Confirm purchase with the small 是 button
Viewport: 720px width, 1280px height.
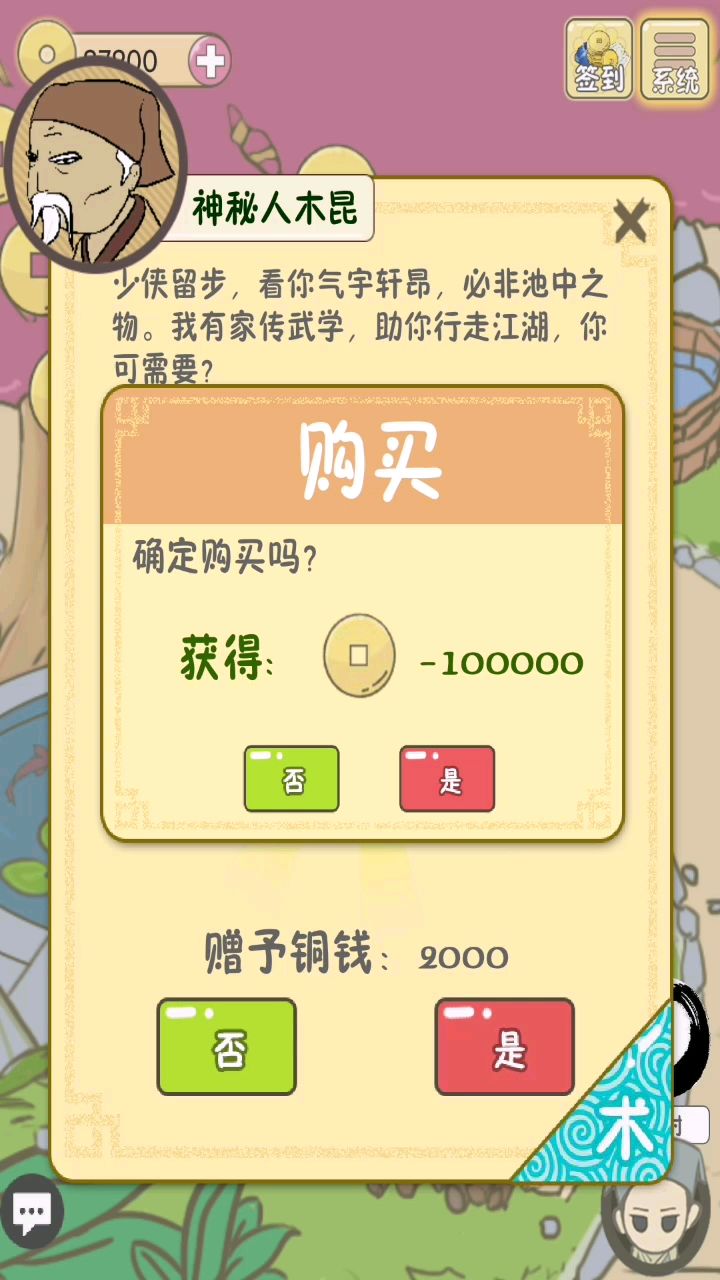coord(447,779)
